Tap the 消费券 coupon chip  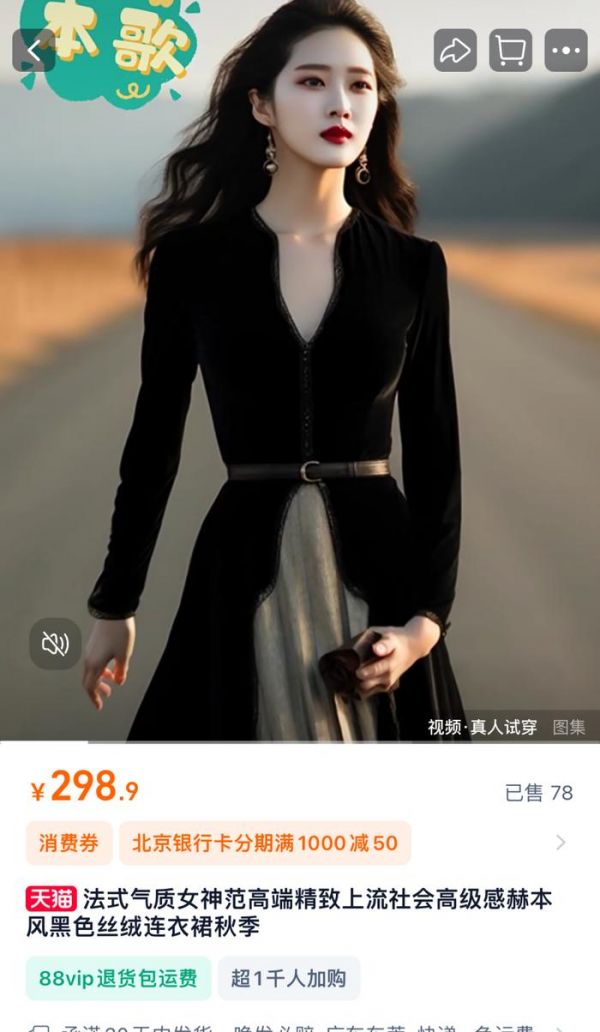coord(69,843)
